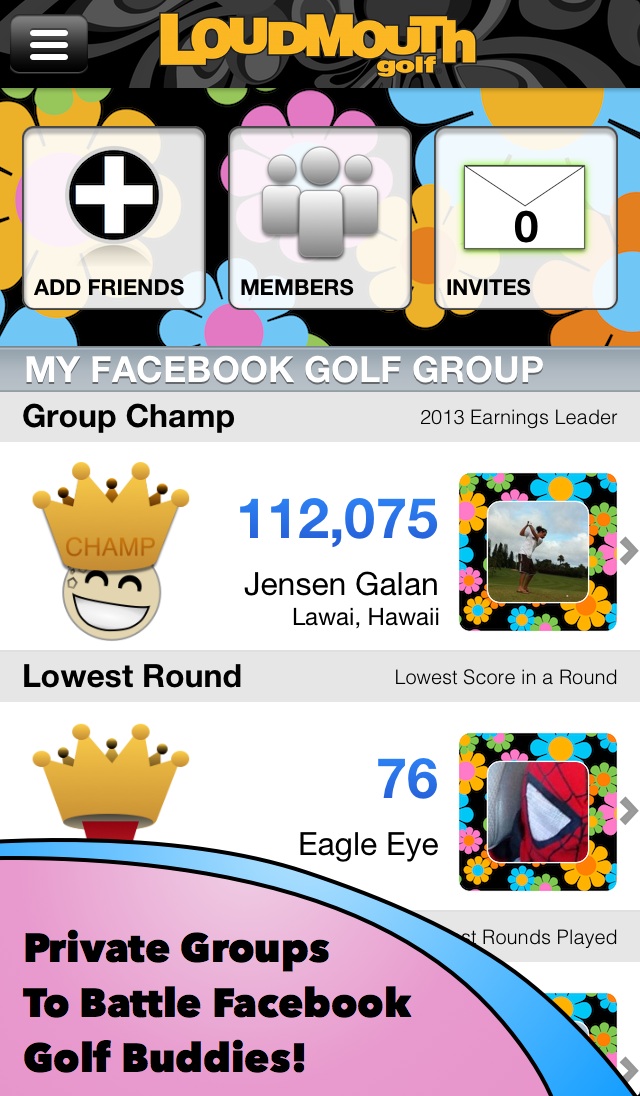Open the Lowest Round Eagle Eye row

pyautogui.click(x=320, y=790)
